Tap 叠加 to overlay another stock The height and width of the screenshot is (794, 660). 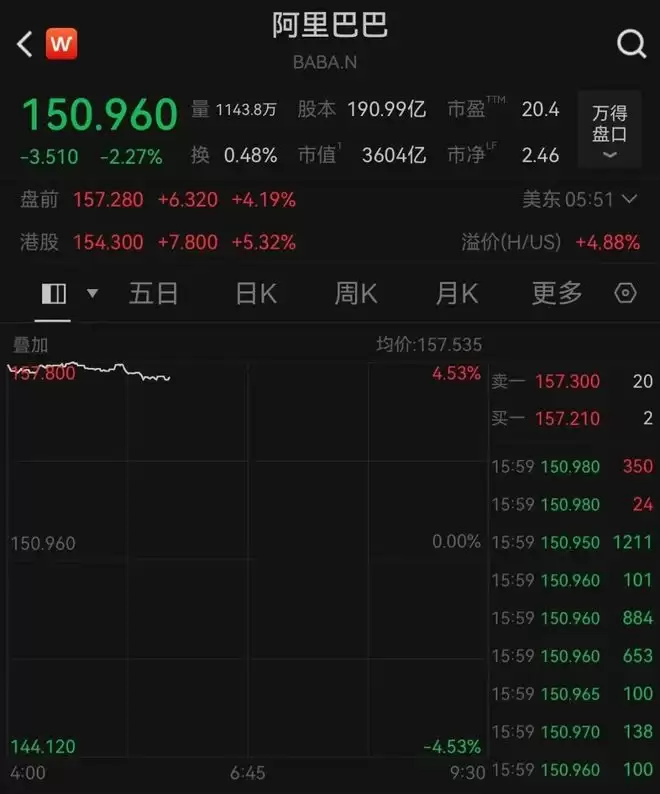click(30, 345)
